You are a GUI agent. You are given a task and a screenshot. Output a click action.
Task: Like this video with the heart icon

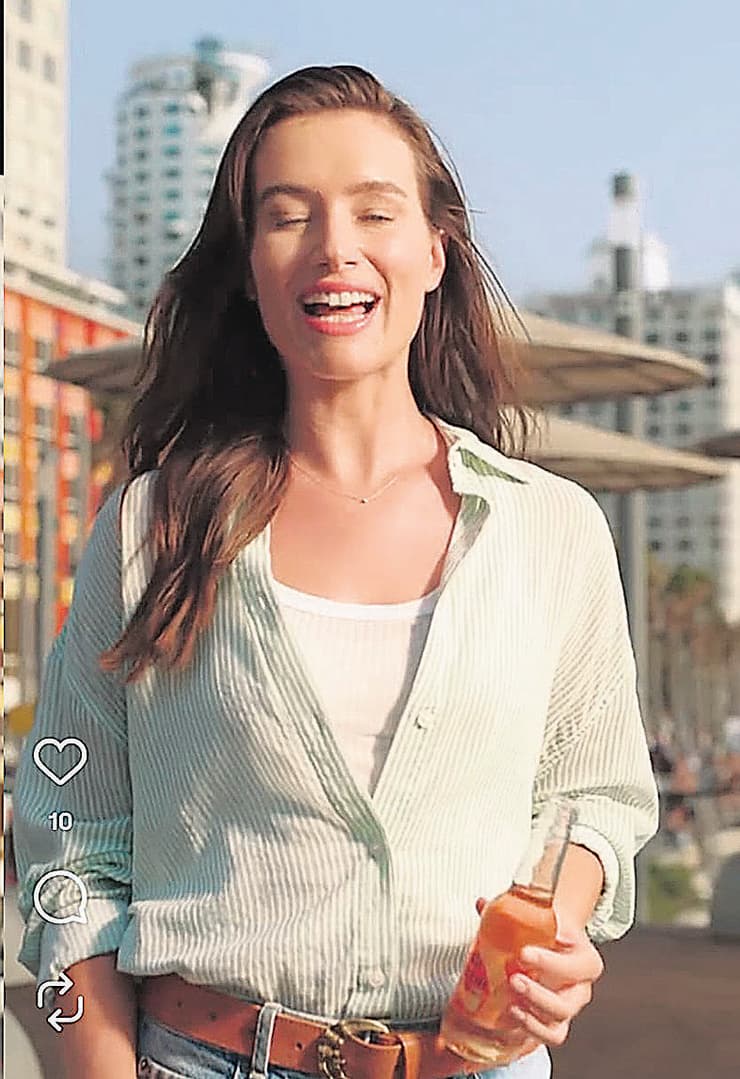[x=60, y=760]
